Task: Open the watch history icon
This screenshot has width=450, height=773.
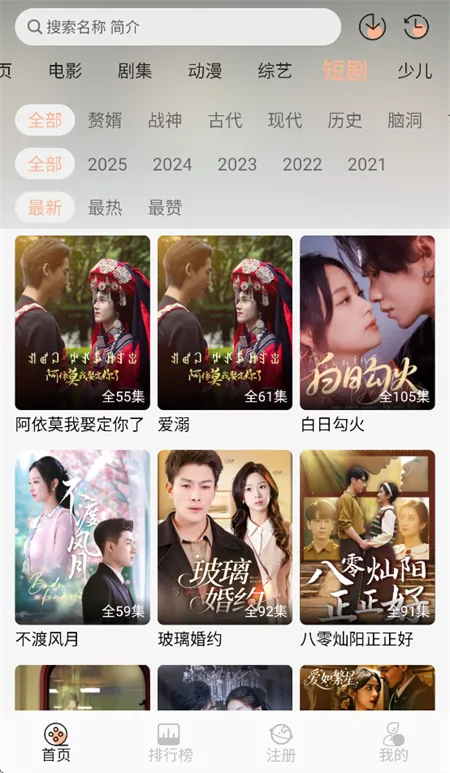Action: point(416,27)
